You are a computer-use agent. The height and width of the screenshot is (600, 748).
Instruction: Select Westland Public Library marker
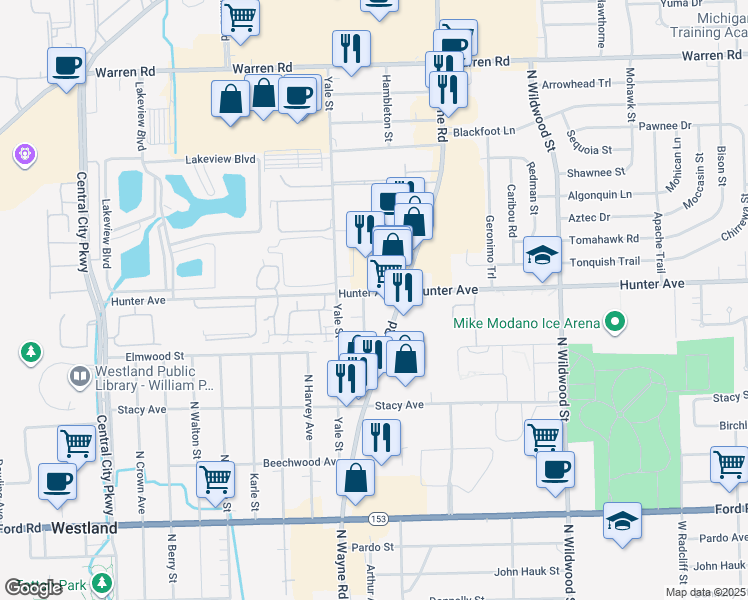80,377
